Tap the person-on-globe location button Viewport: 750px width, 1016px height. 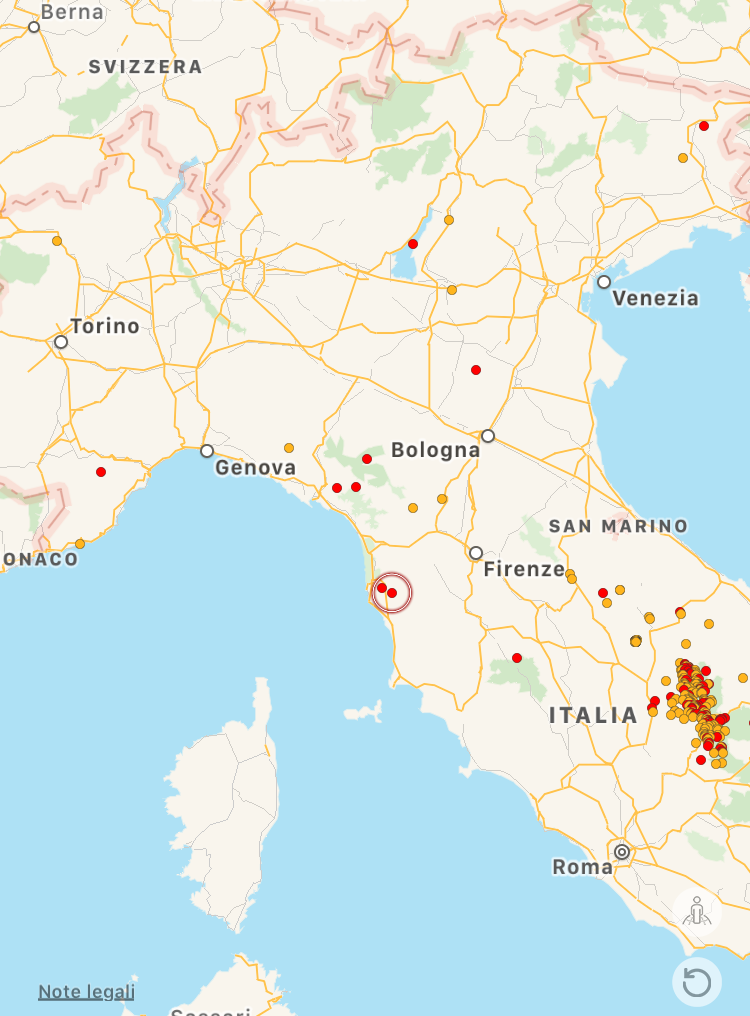(697, 911)
